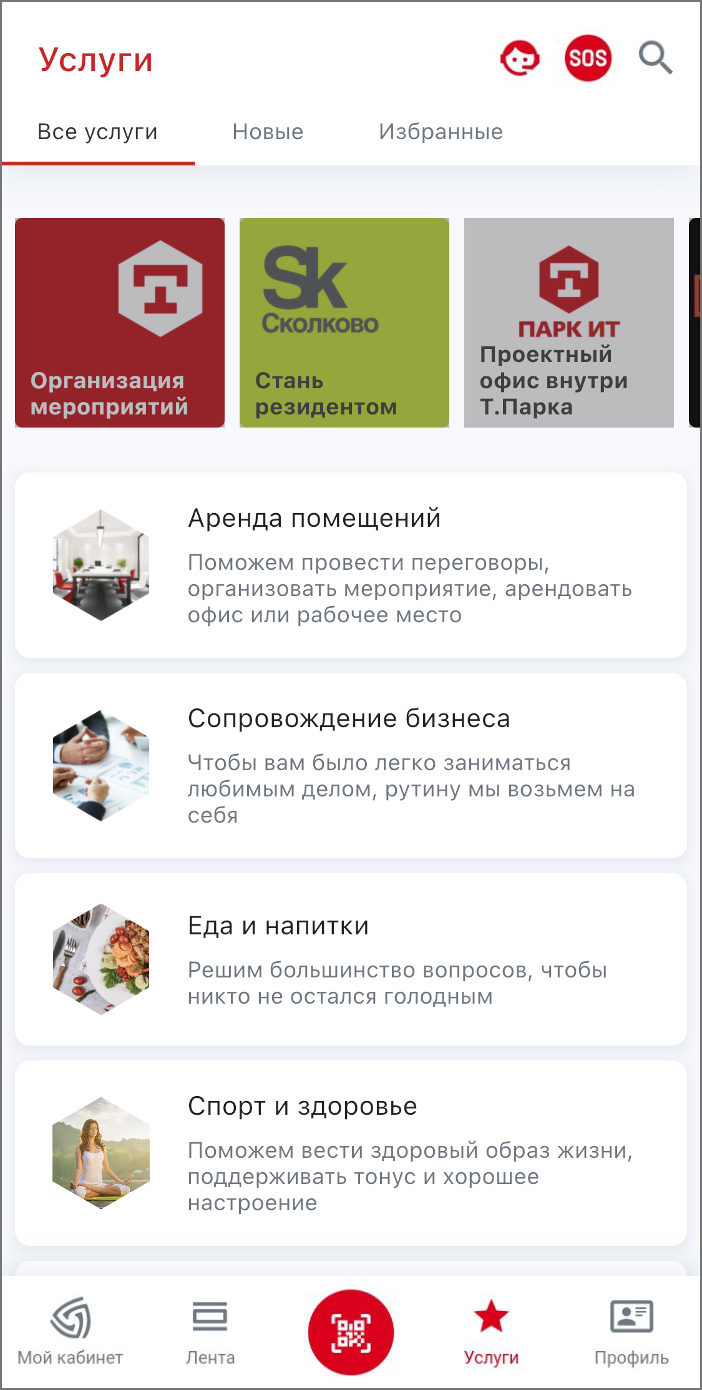Open the Организация мероприятий tile
This screenshot has height=1390, width=702.
(120, 323)
